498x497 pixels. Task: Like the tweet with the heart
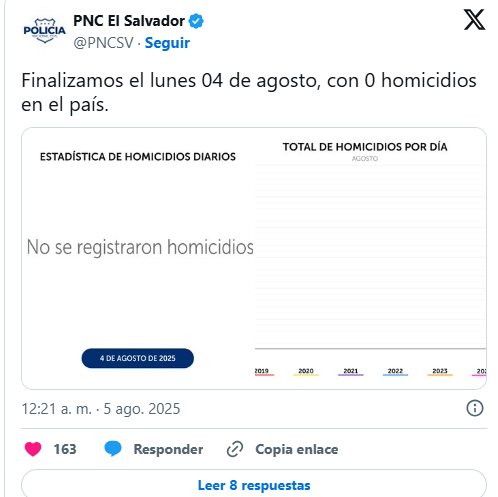[33, 449]
